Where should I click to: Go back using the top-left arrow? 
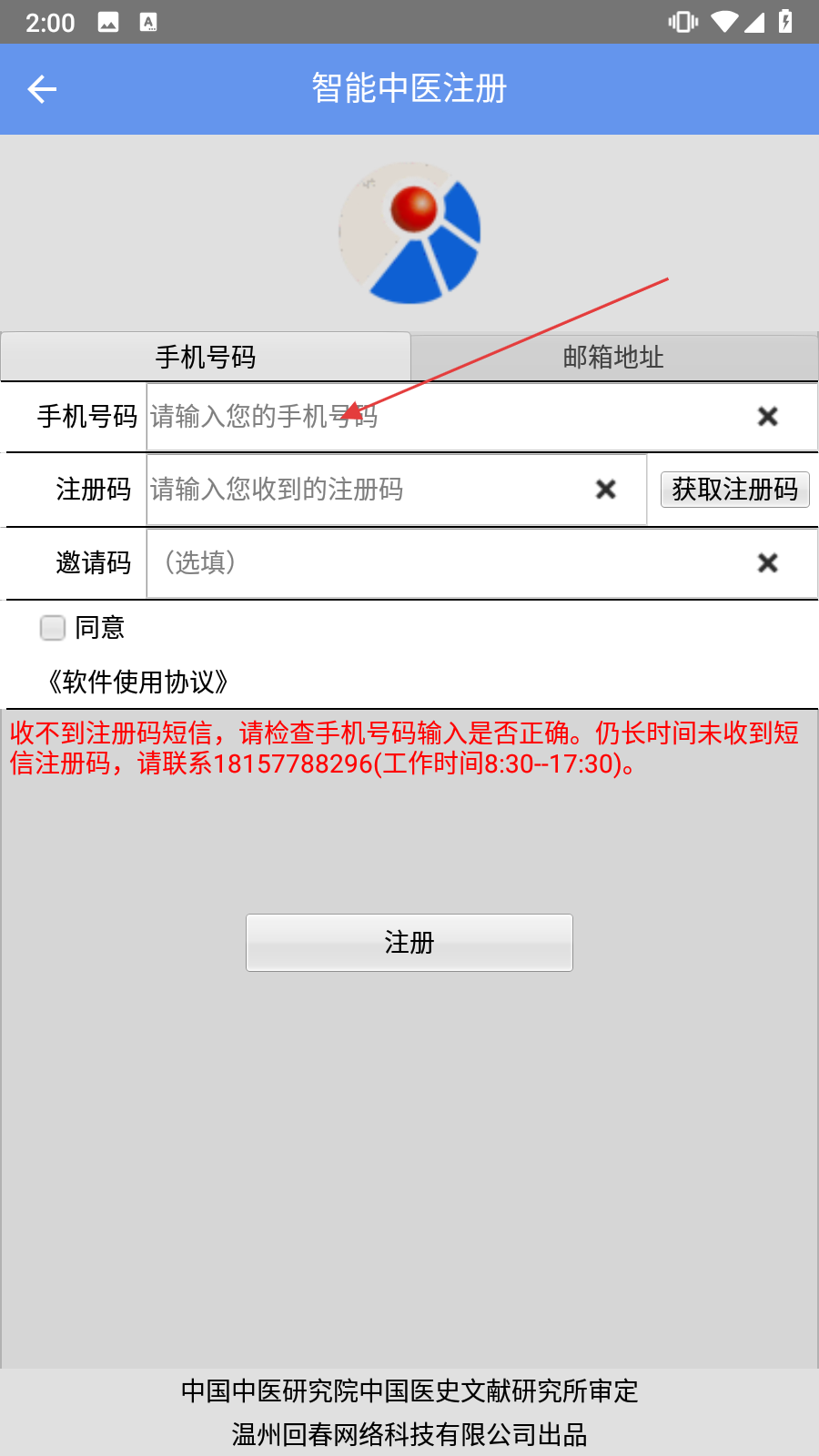pos(42,89)
